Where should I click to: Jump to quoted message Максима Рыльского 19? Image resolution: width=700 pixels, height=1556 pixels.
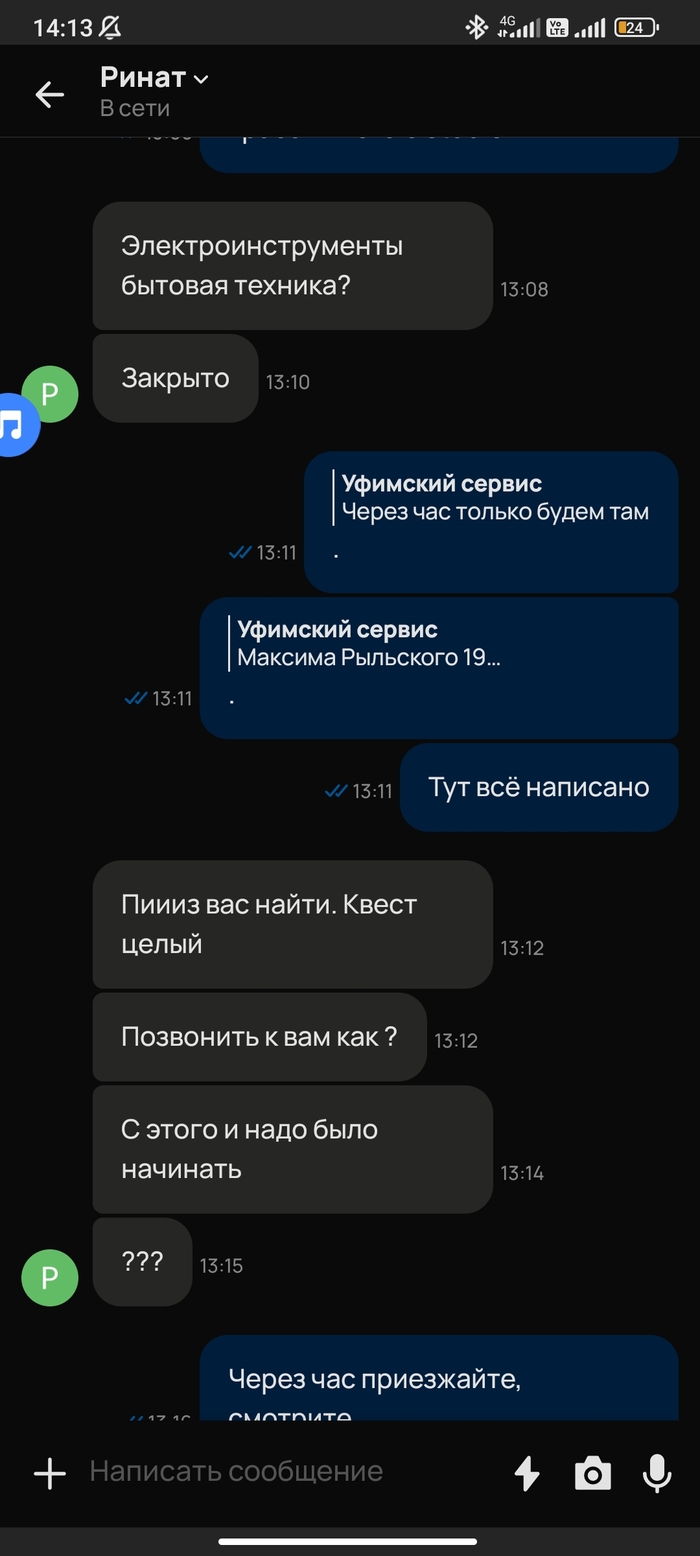(368, 645)
